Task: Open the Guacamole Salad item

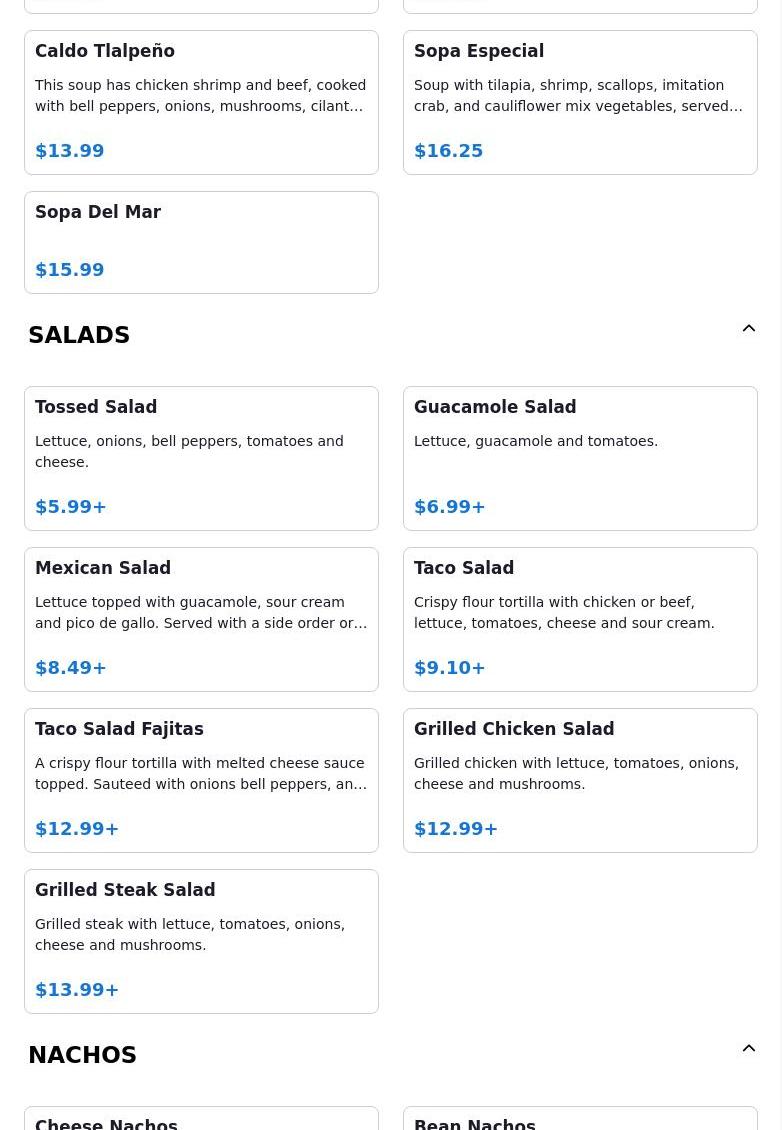Action: pyautogui.click(x=580, y=458)
